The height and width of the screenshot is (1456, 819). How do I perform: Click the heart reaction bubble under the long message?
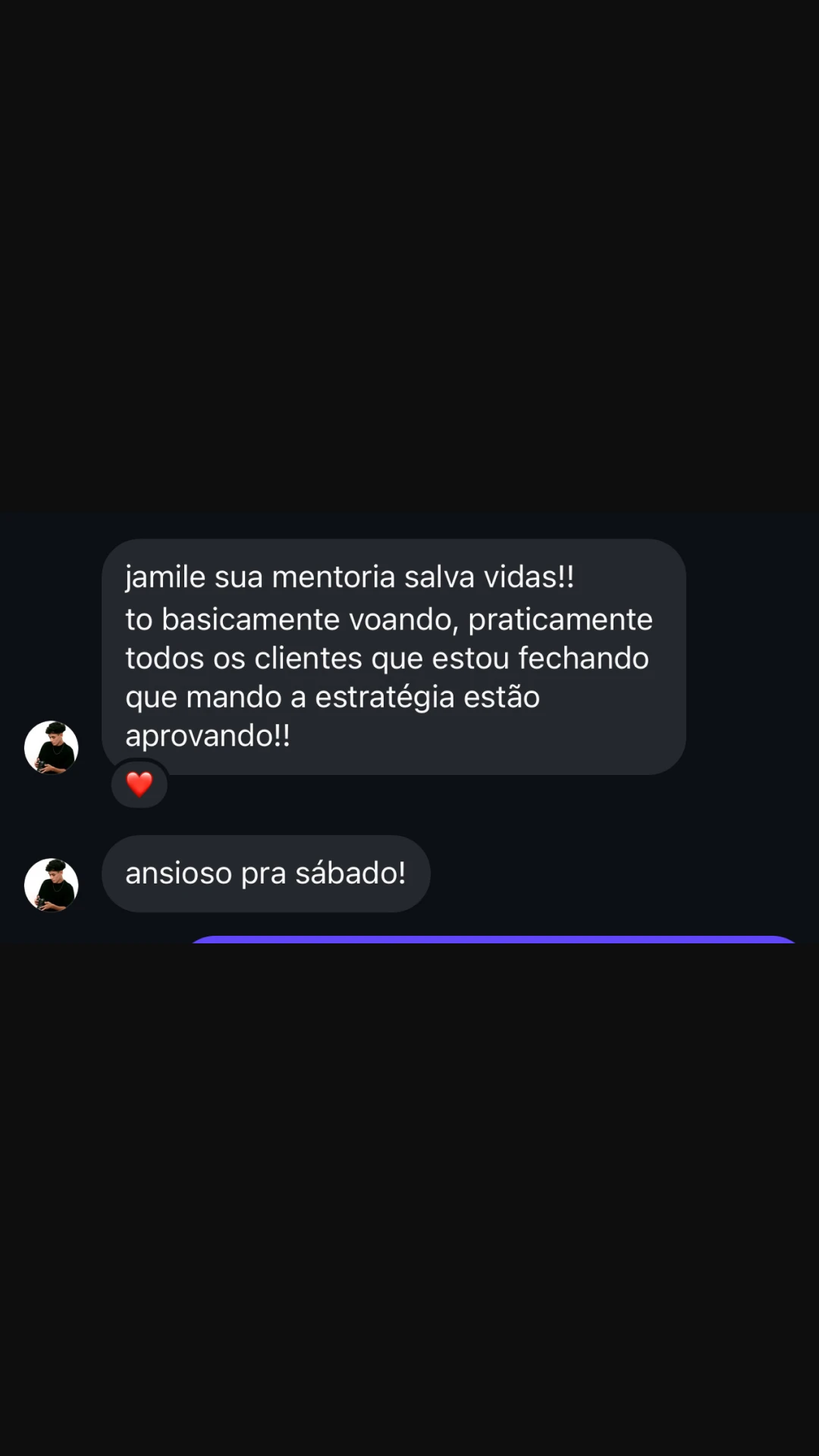140,783
